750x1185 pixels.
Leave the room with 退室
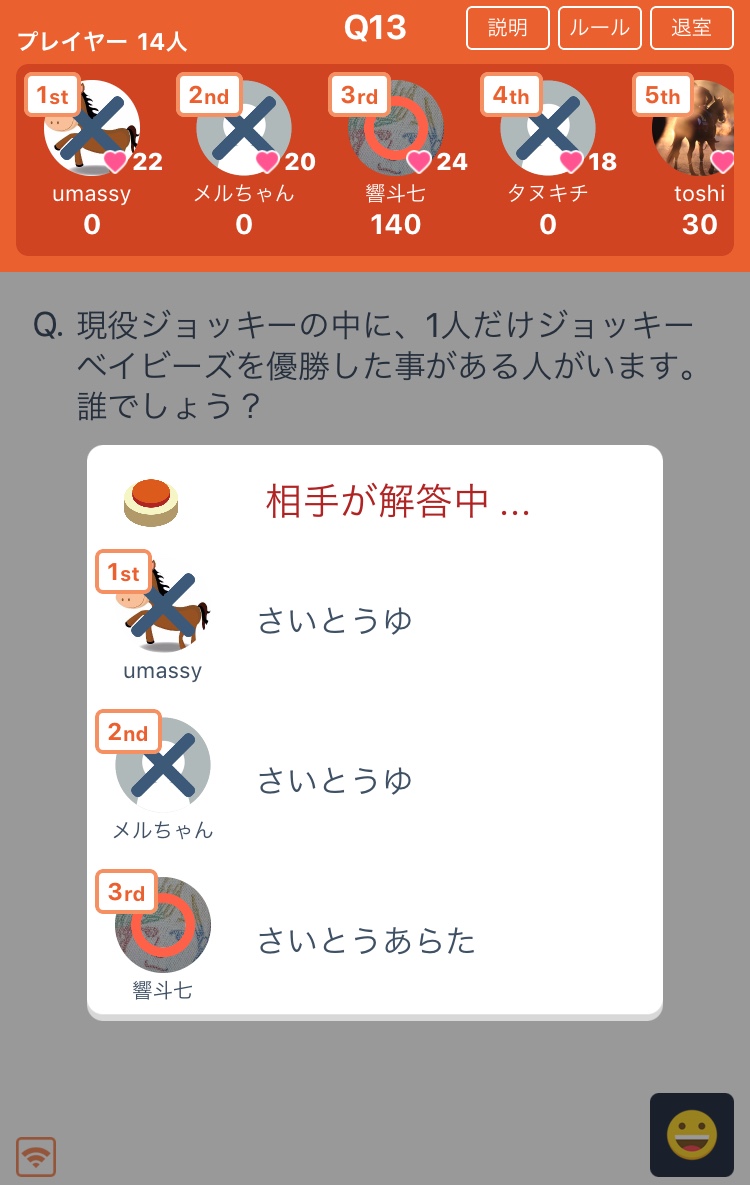pos(691,28)
